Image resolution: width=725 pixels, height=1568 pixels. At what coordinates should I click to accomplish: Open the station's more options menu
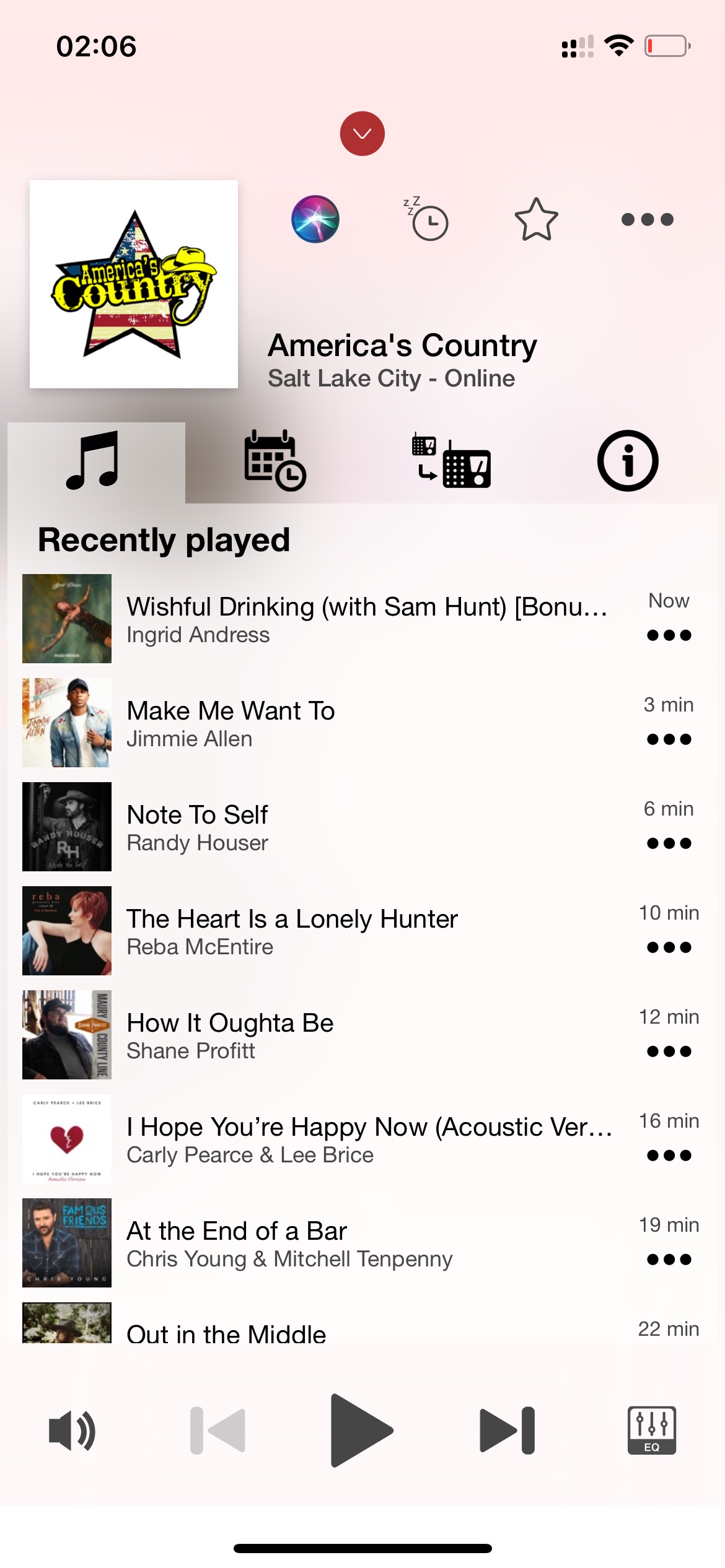click(648, 219)
